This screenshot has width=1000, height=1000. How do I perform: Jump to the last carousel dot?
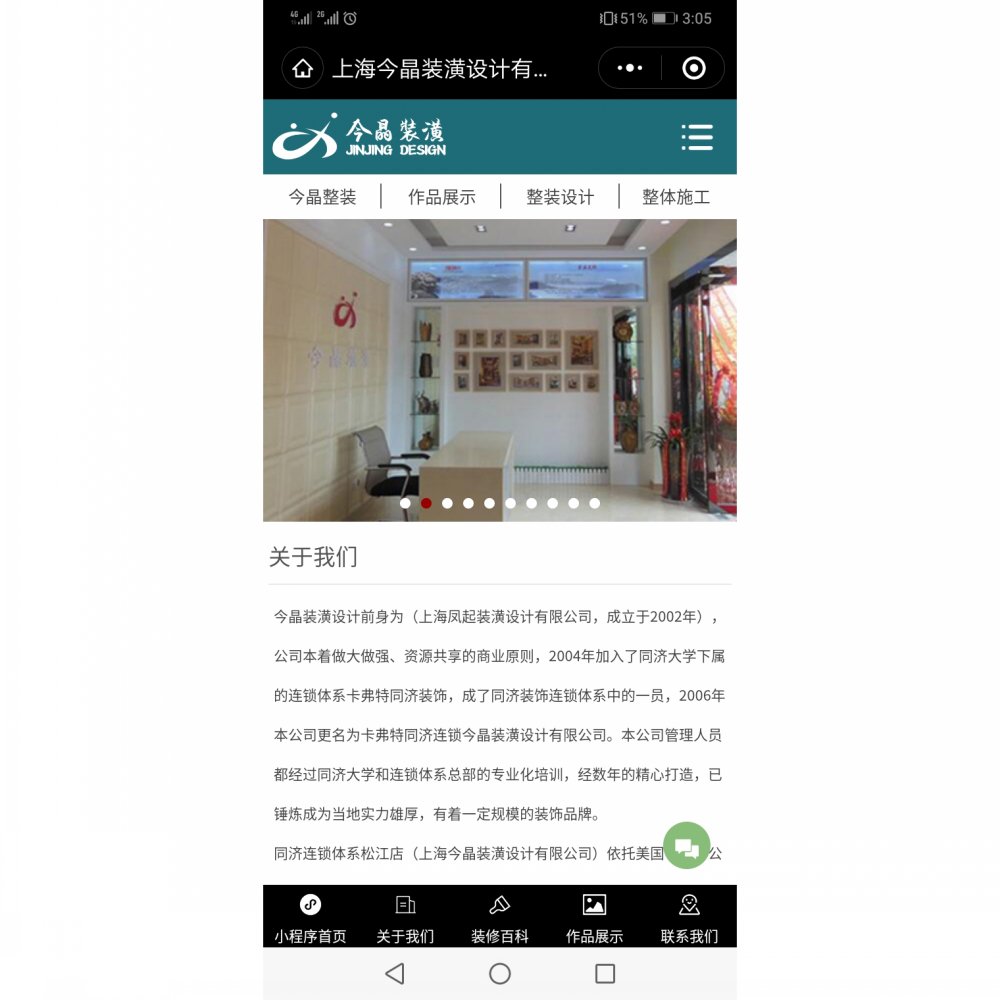594,503
